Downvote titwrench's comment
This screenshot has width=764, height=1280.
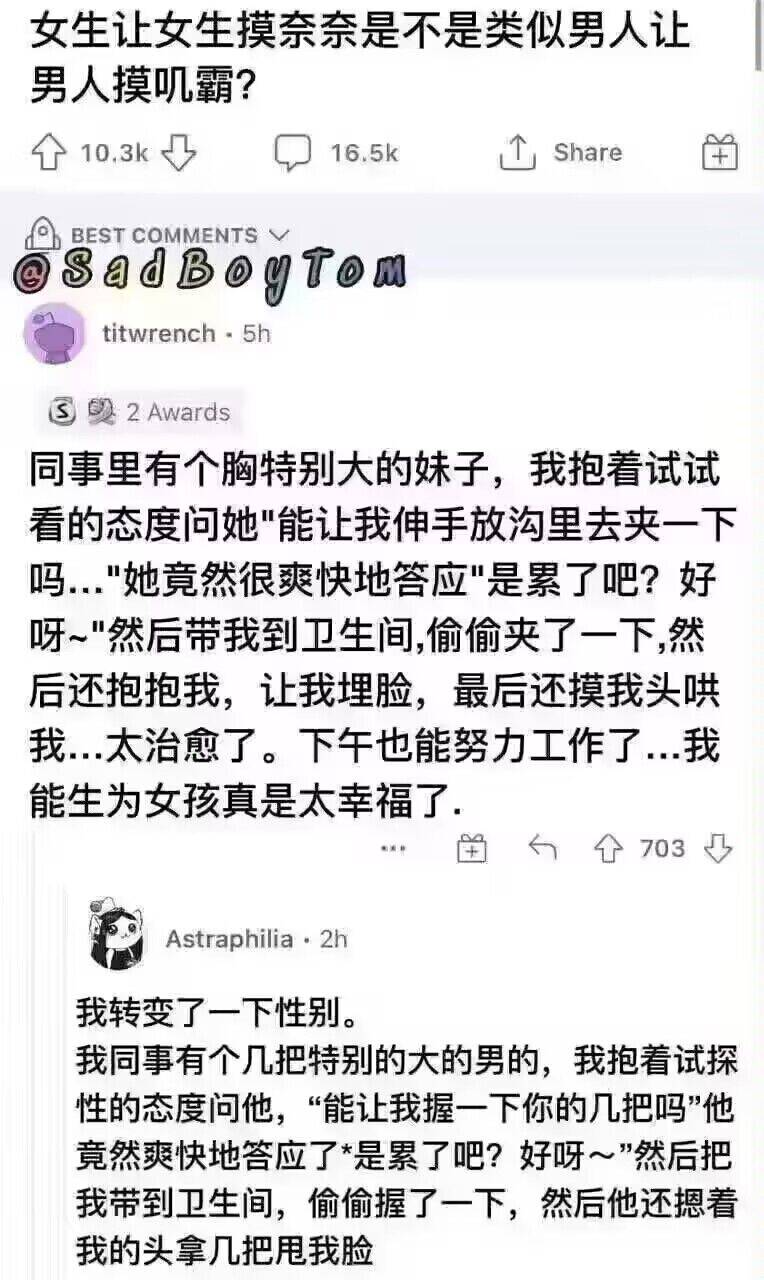point(718,849)
